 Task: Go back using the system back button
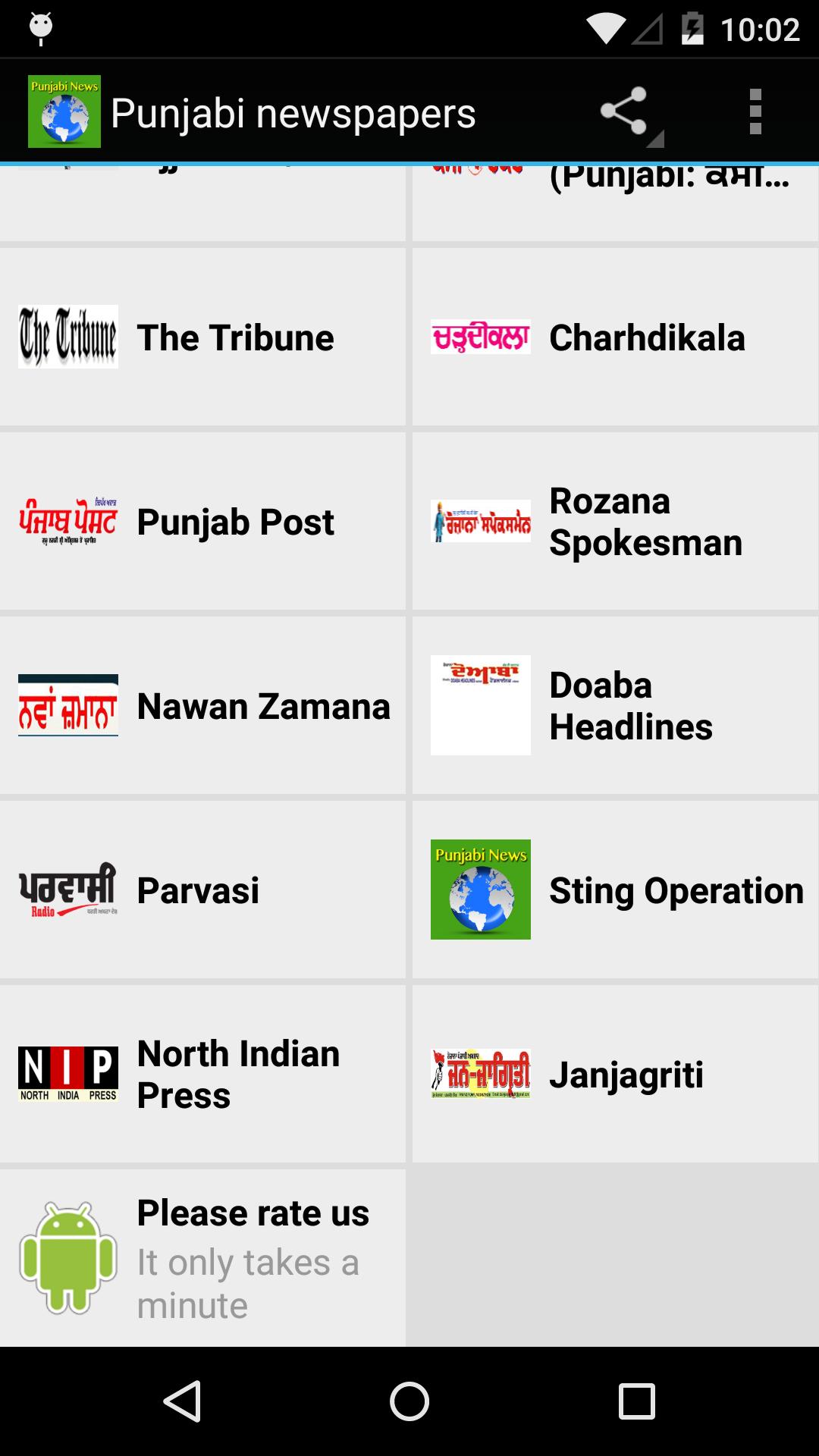tap(182, 1401)
